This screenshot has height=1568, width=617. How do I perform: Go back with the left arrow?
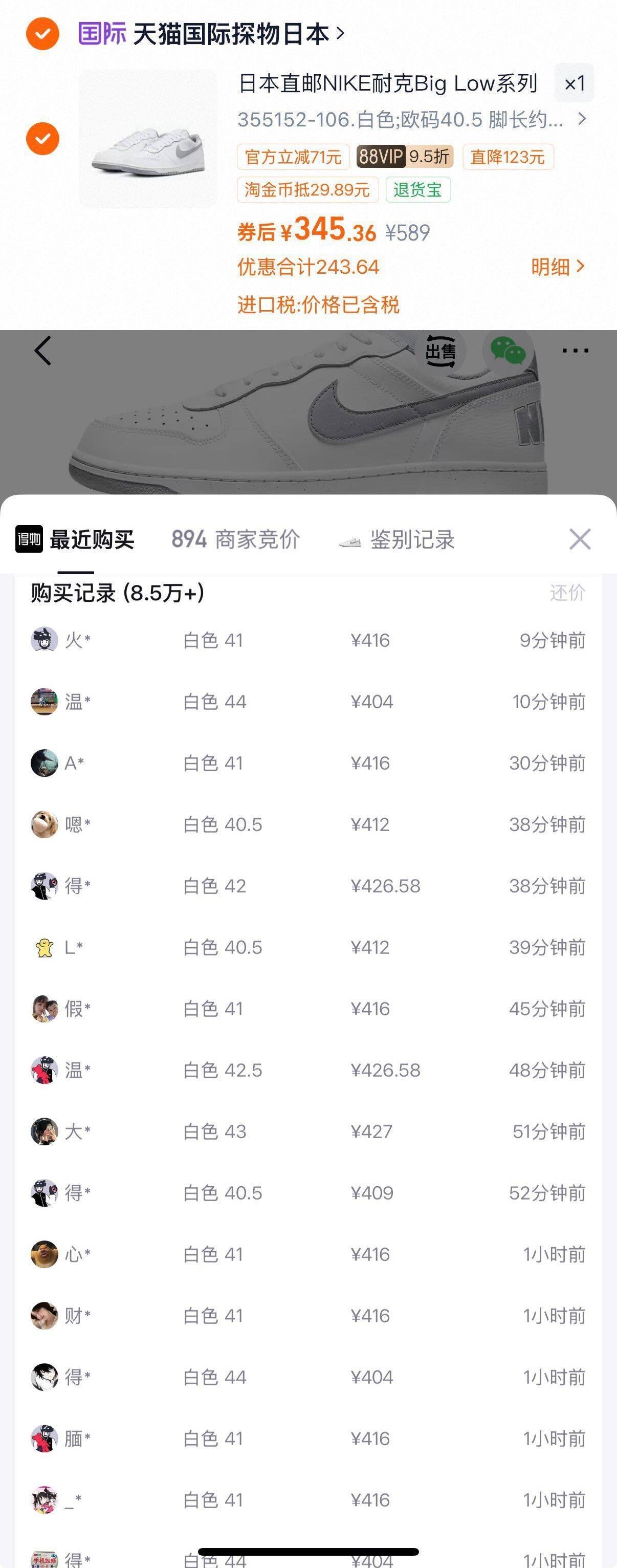coord(42,351)
